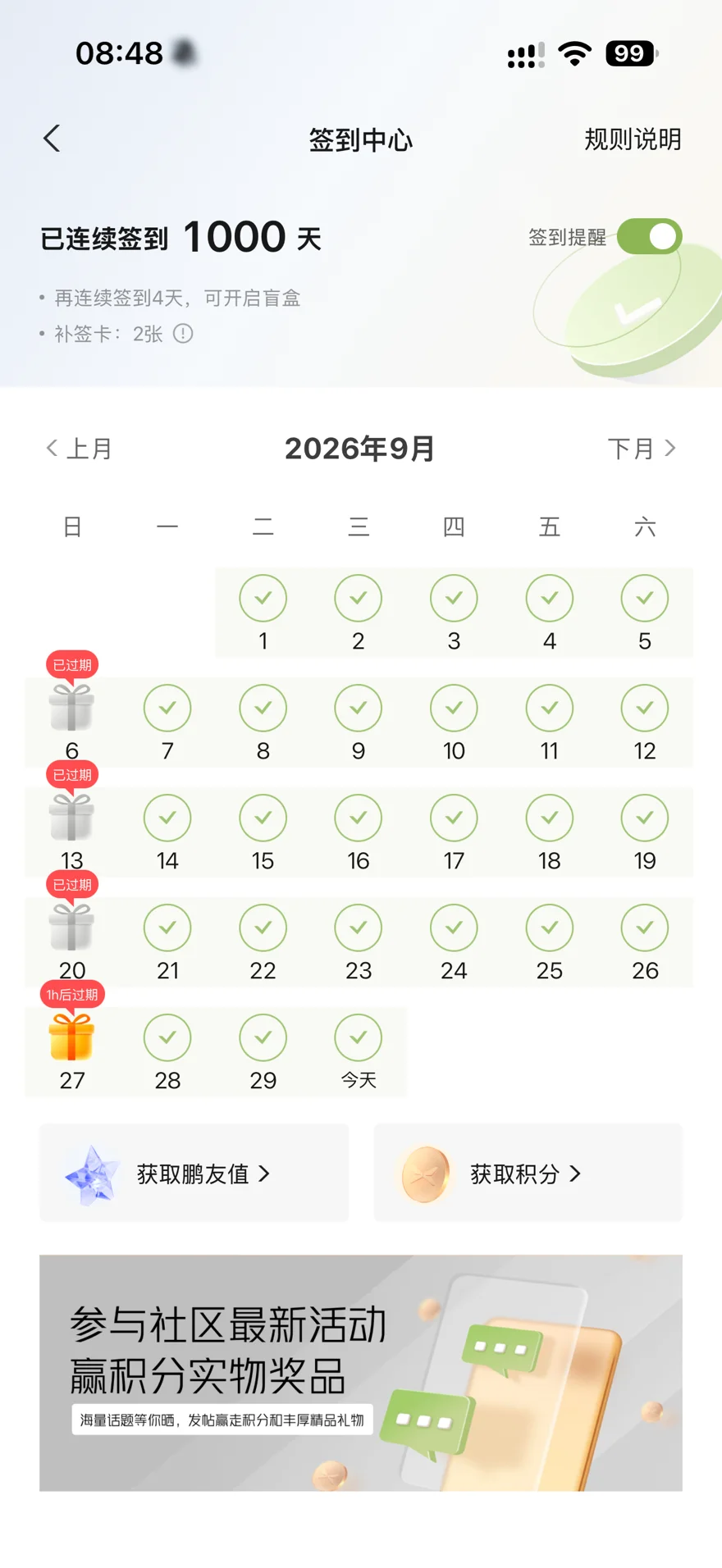
Task: Open the gift box on day 27
Action: [x=72, y=1037]
